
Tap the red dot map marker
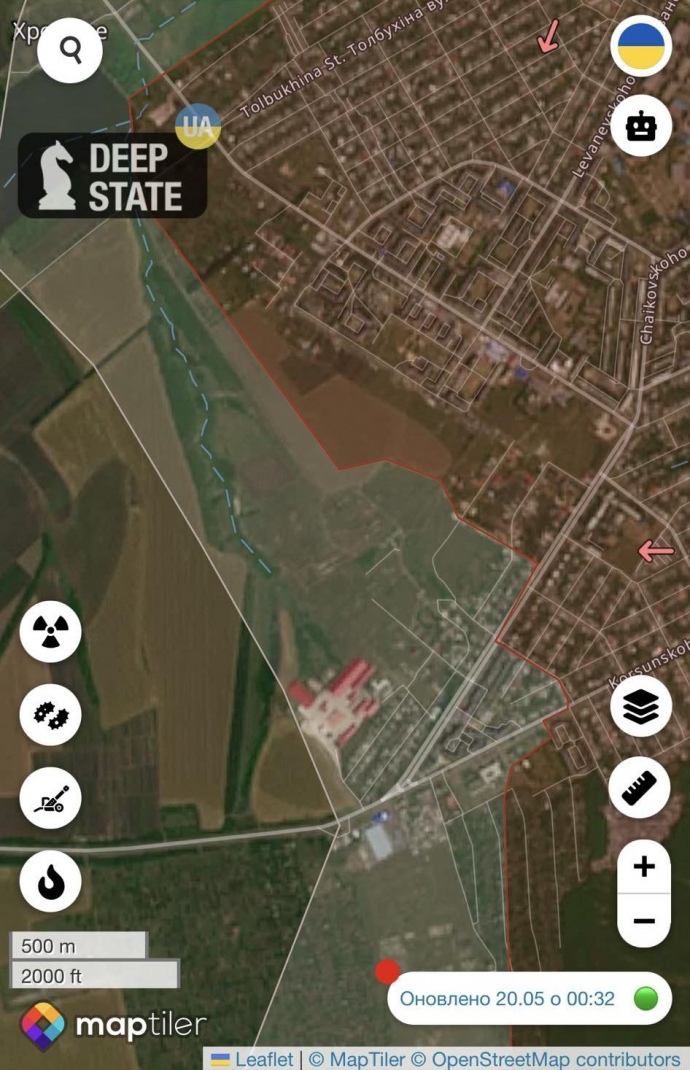pyautogui.click(x=387, y=971)
